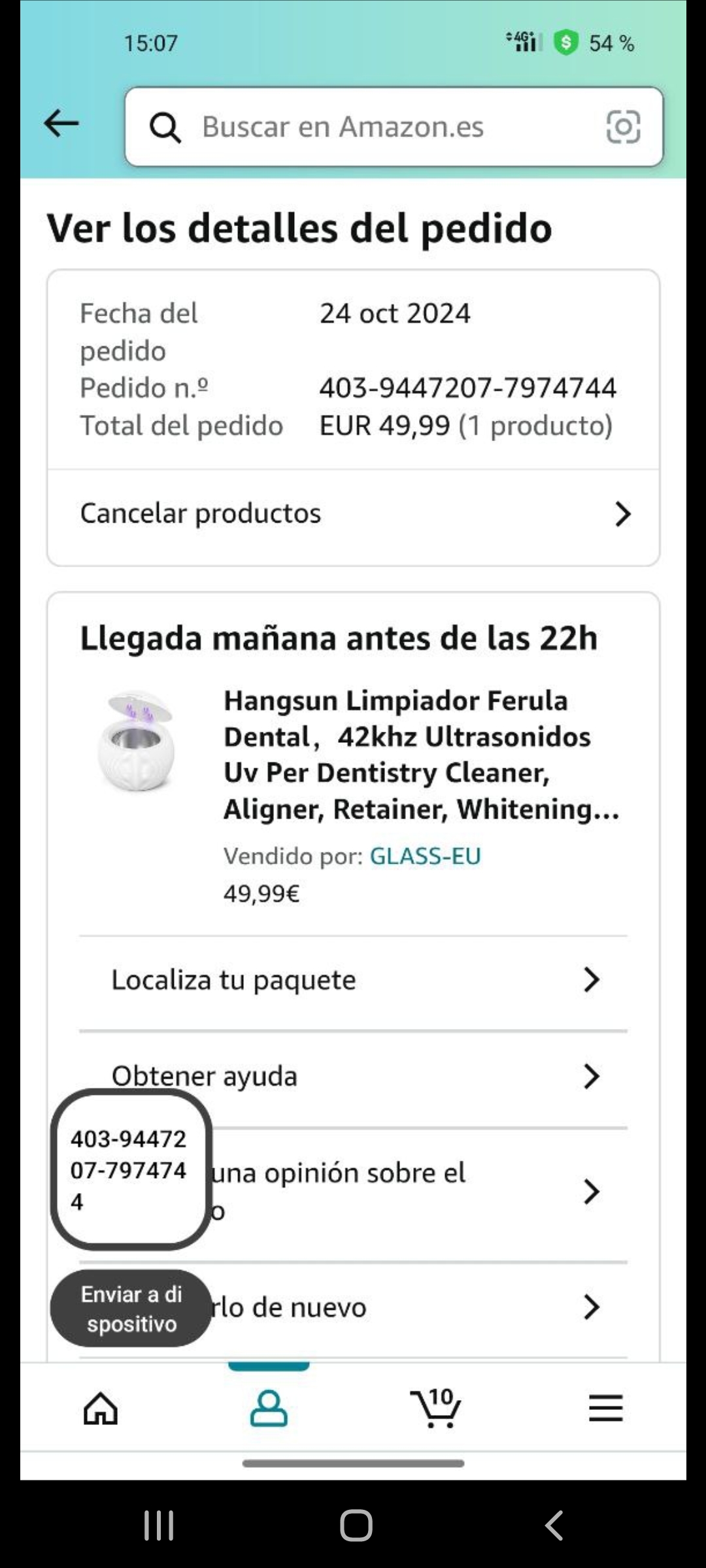Image resolution: width=706 pixels, height=1568 pixels.
Task: Open the Hangsun dental cleaner product image
Action: tap(136, 741)
